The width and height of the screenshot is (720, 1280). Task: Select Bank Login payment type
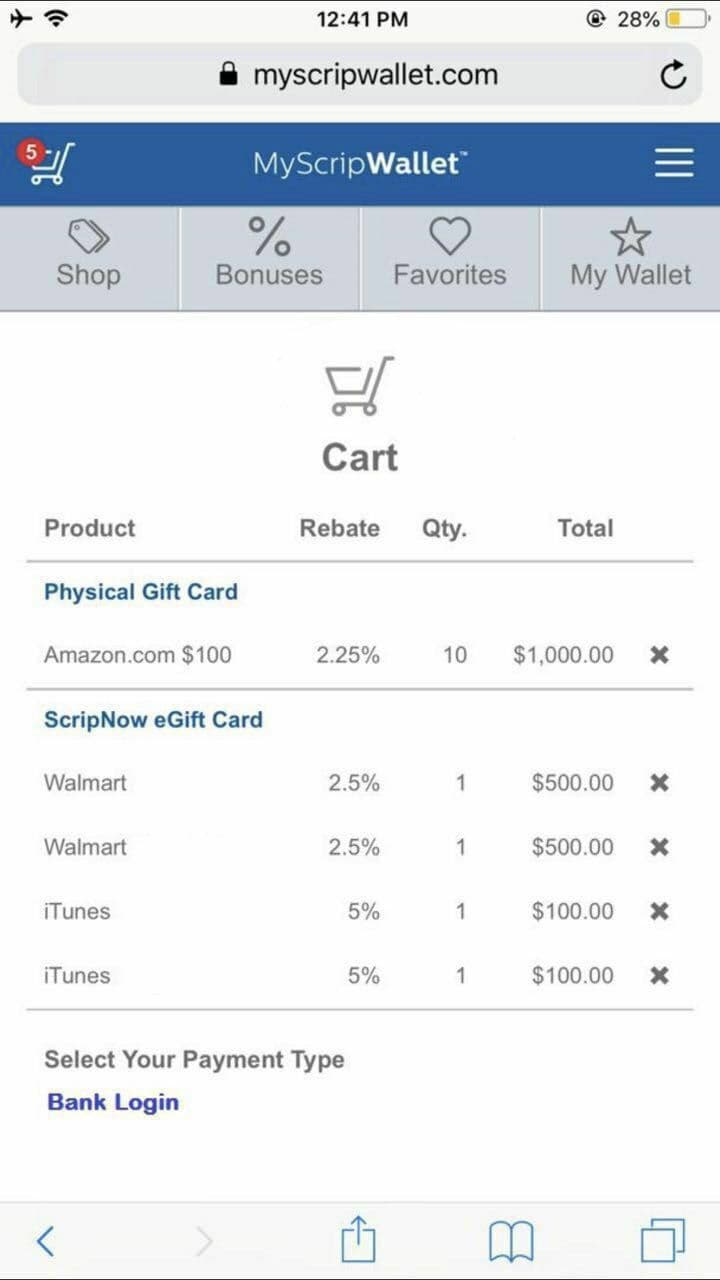click(x=113, y=1102)
